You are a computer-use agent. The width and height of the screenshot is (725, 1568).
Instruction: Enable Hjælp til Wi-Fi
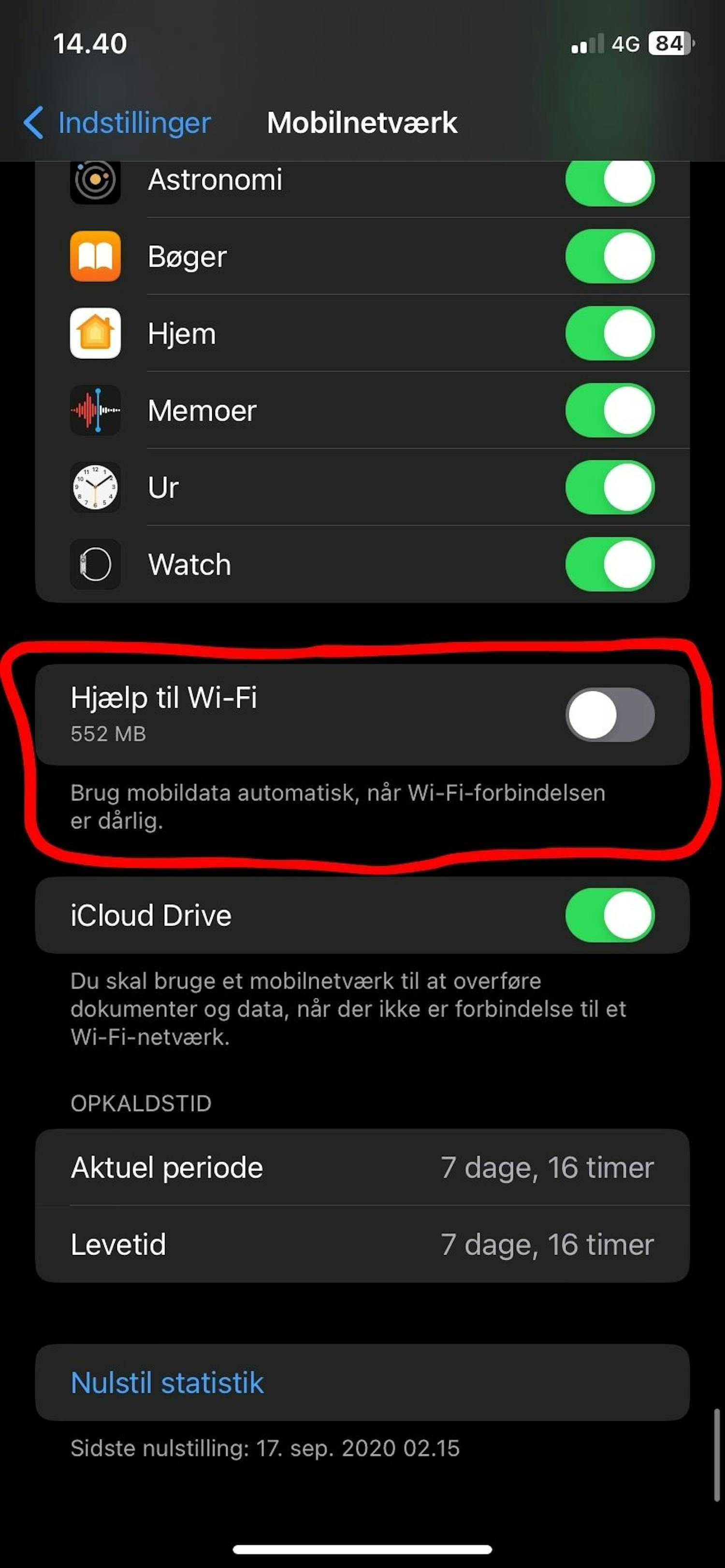(x=610, y=715)
